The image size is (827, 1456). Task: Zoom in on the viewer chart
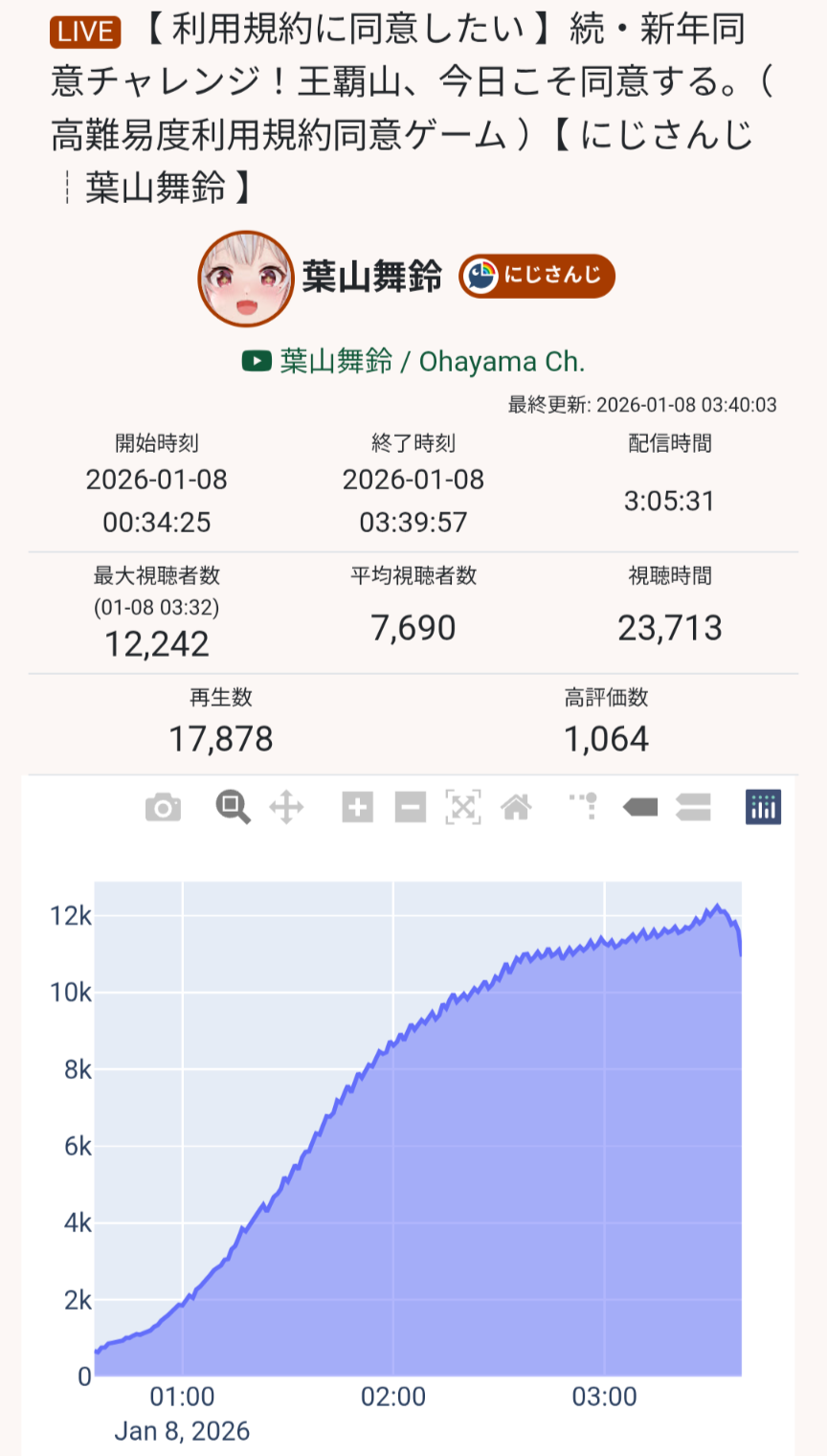357,808
